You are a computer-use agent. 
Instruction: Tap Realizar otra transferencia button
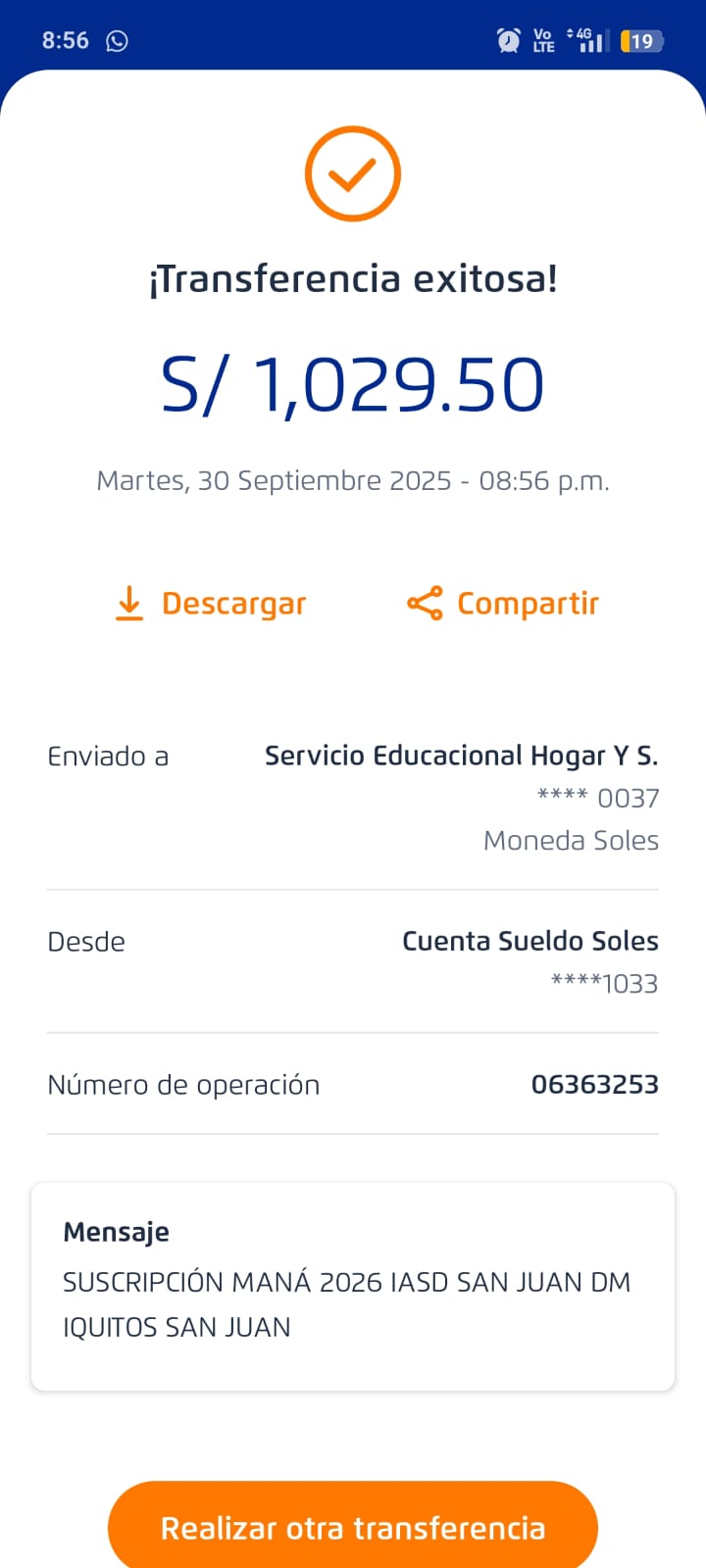click(353, 1527)
